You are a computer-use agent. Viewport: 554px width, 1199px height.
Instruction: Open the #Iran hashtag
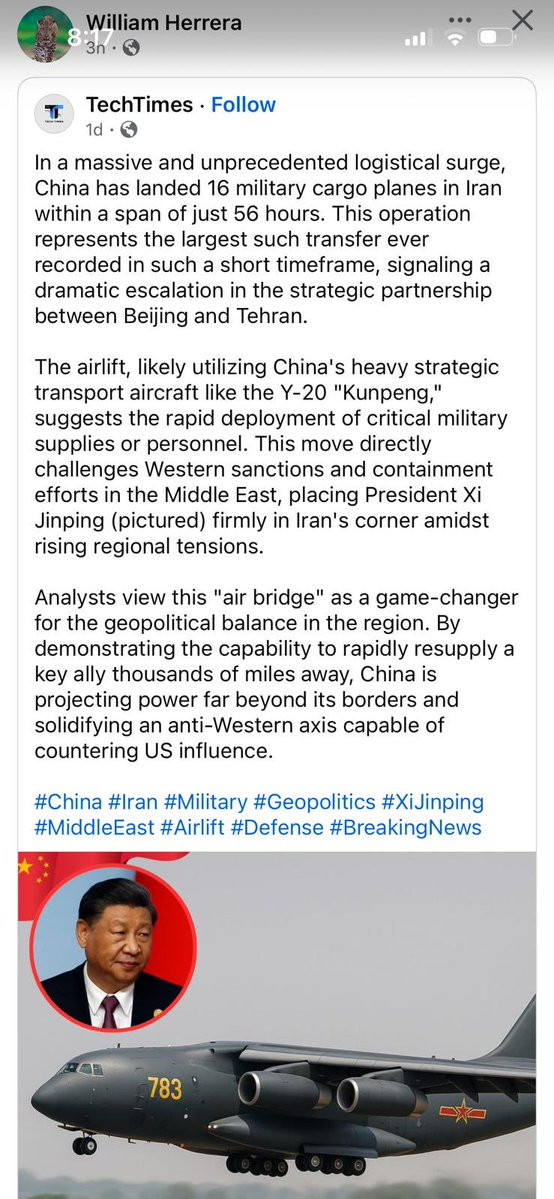[133, 802]
